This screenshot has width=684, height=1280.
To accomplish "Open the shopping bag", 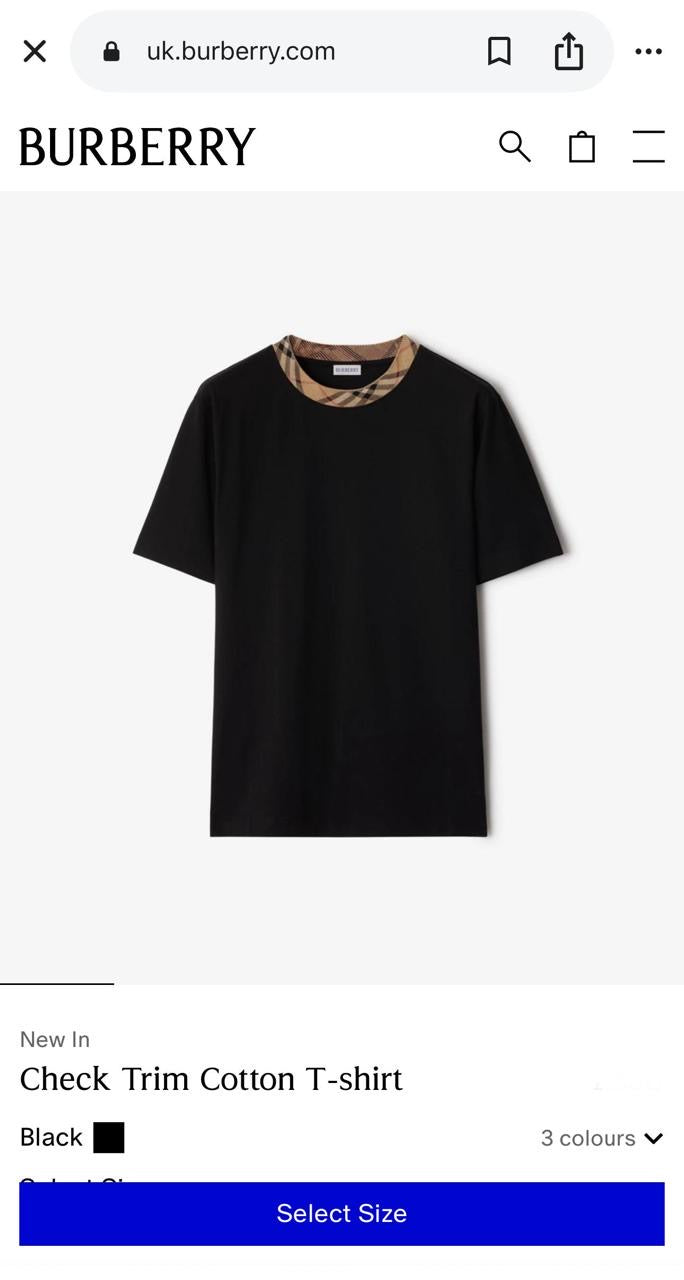I will 581,147.
